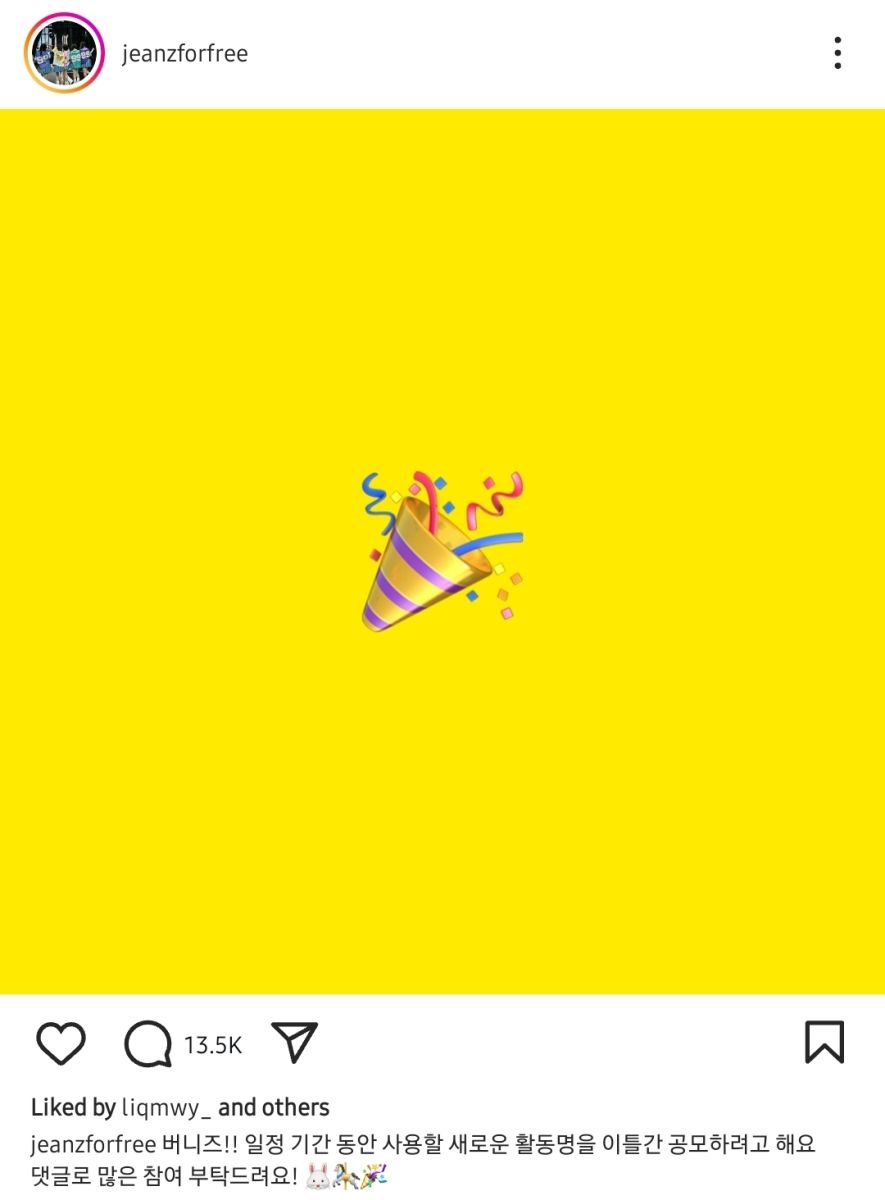Open liqmwy_'s profile from the likes line
Screen dimensions: 885x1200
click(x=166, y=1108)
